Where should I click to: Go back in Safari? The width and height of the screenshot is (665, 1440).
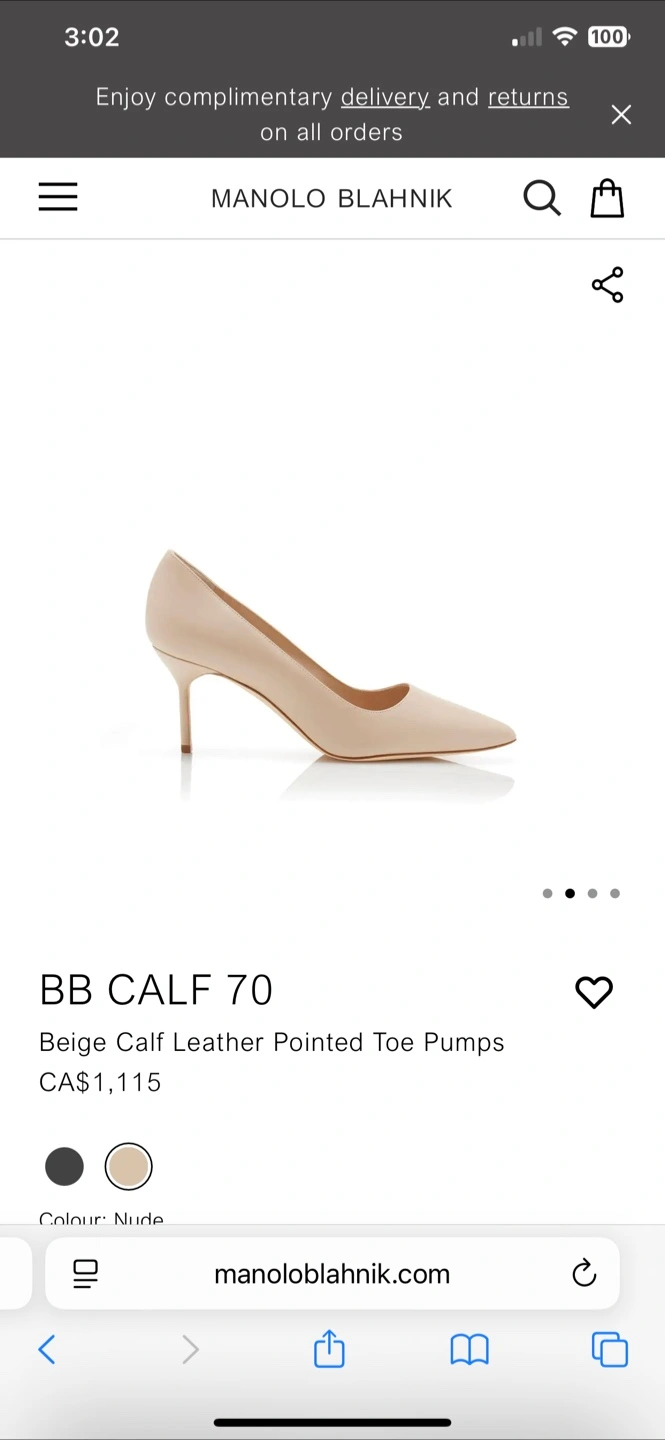point(47,1350)
